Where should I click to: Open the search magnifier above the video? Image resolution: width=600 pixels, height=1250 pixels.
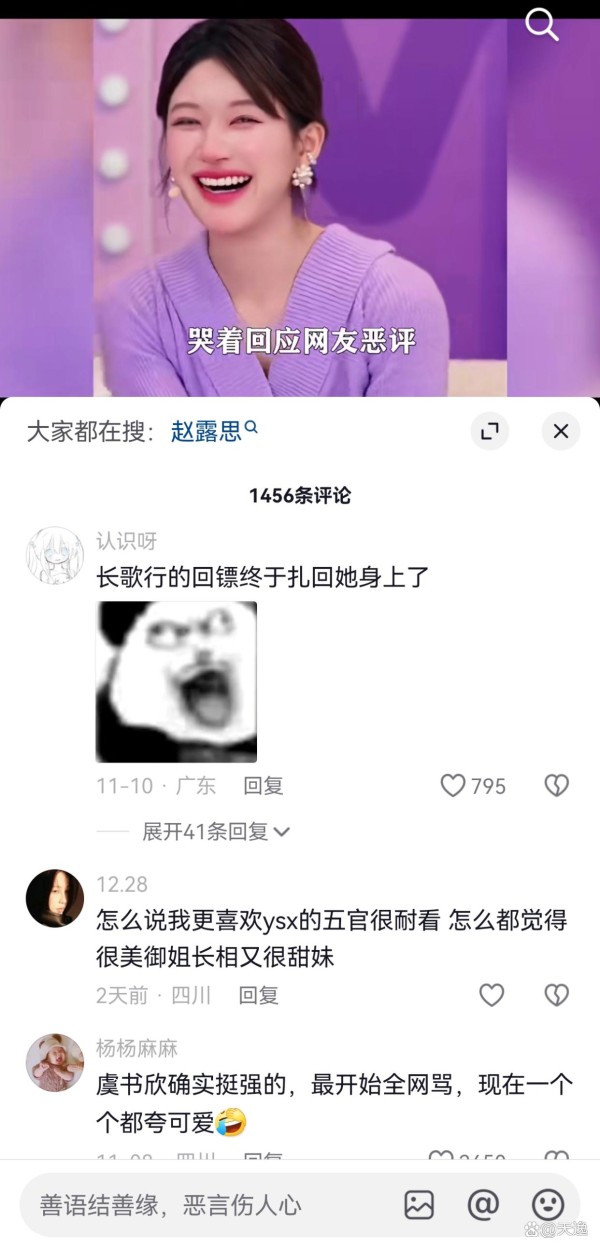[x=542, y=24]
